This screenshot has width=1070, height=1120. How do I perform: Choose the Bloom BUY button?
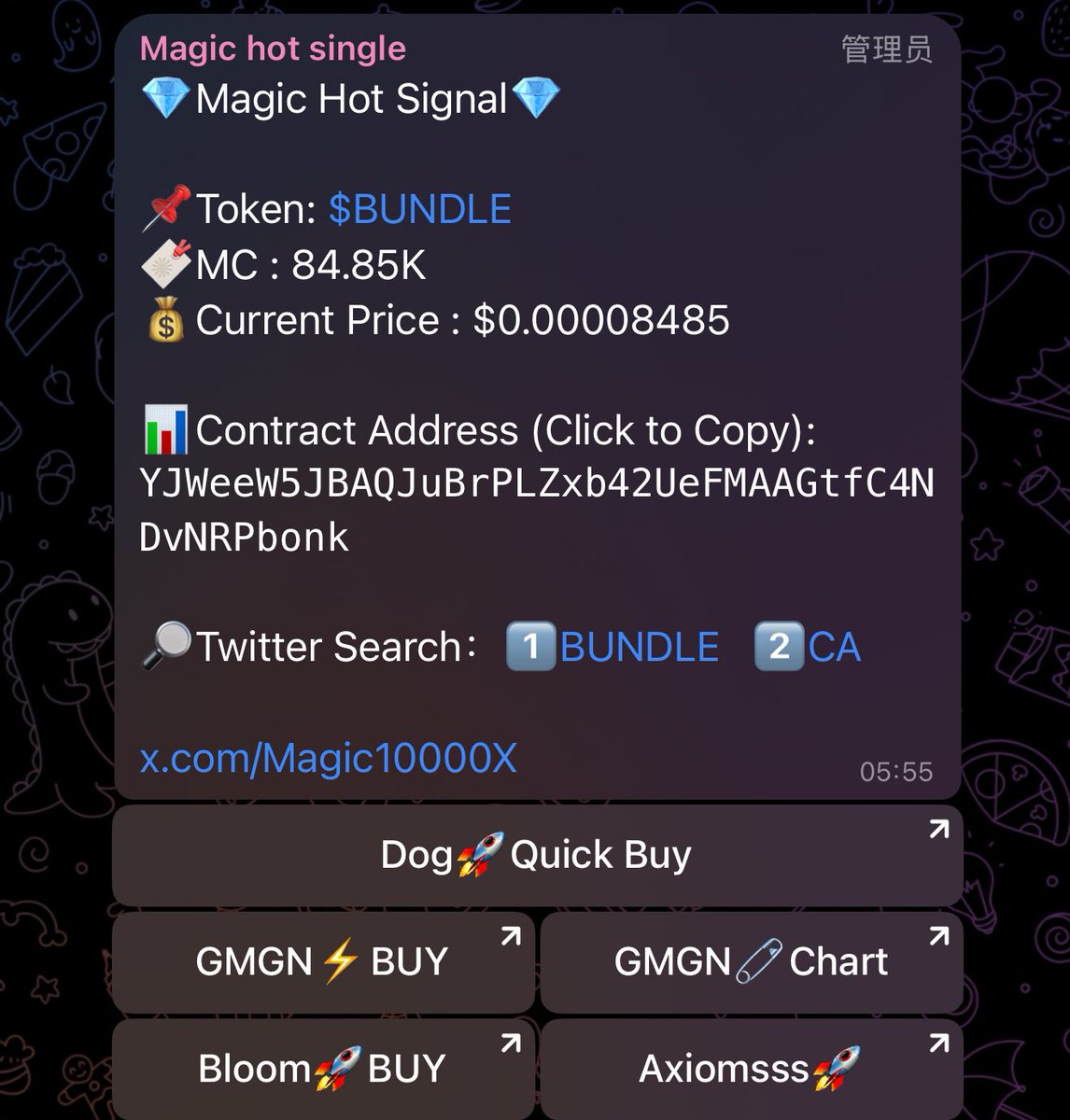point(323,1069)
